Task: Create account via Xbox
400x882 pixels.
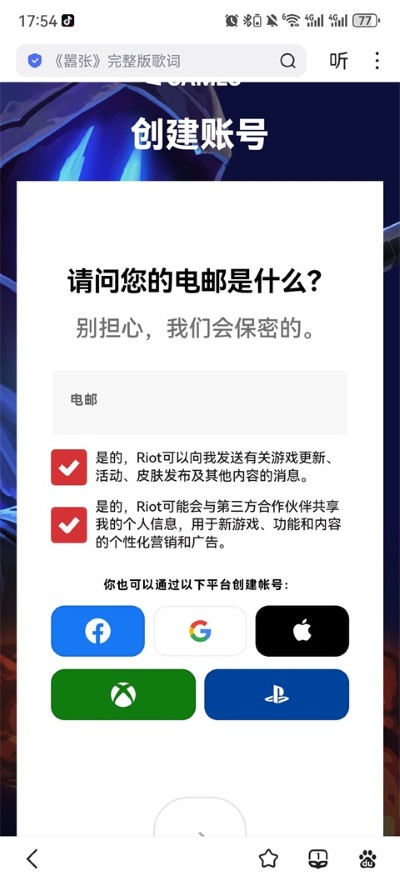Action: tap(123, 695)
